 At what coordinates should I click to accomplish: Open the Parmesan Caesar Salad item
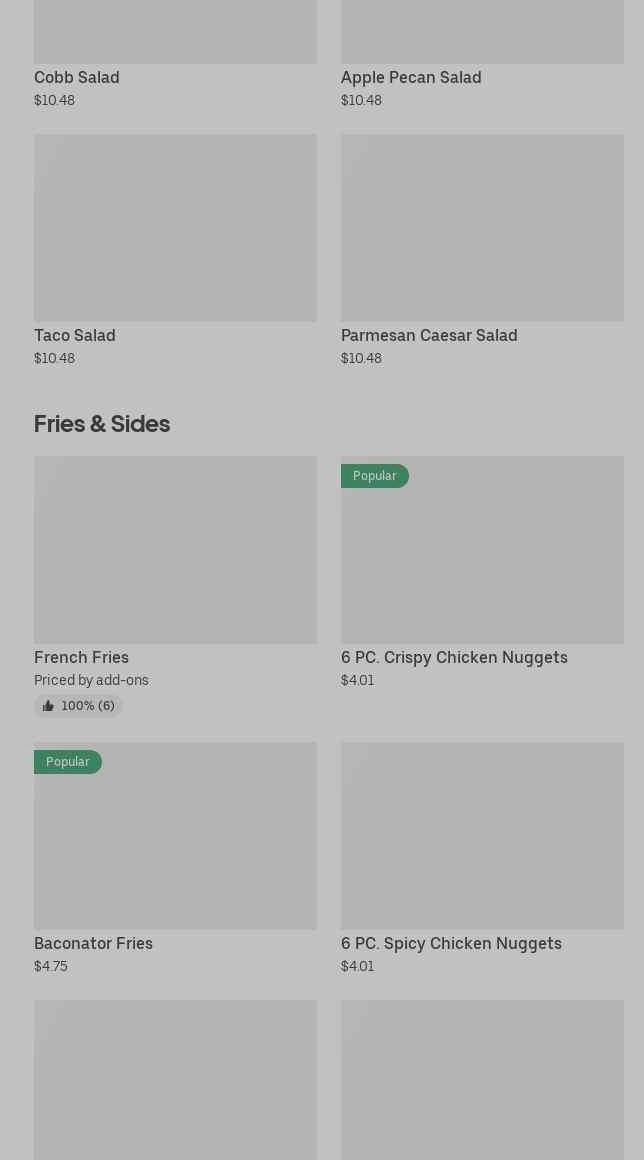pos(482,250)
